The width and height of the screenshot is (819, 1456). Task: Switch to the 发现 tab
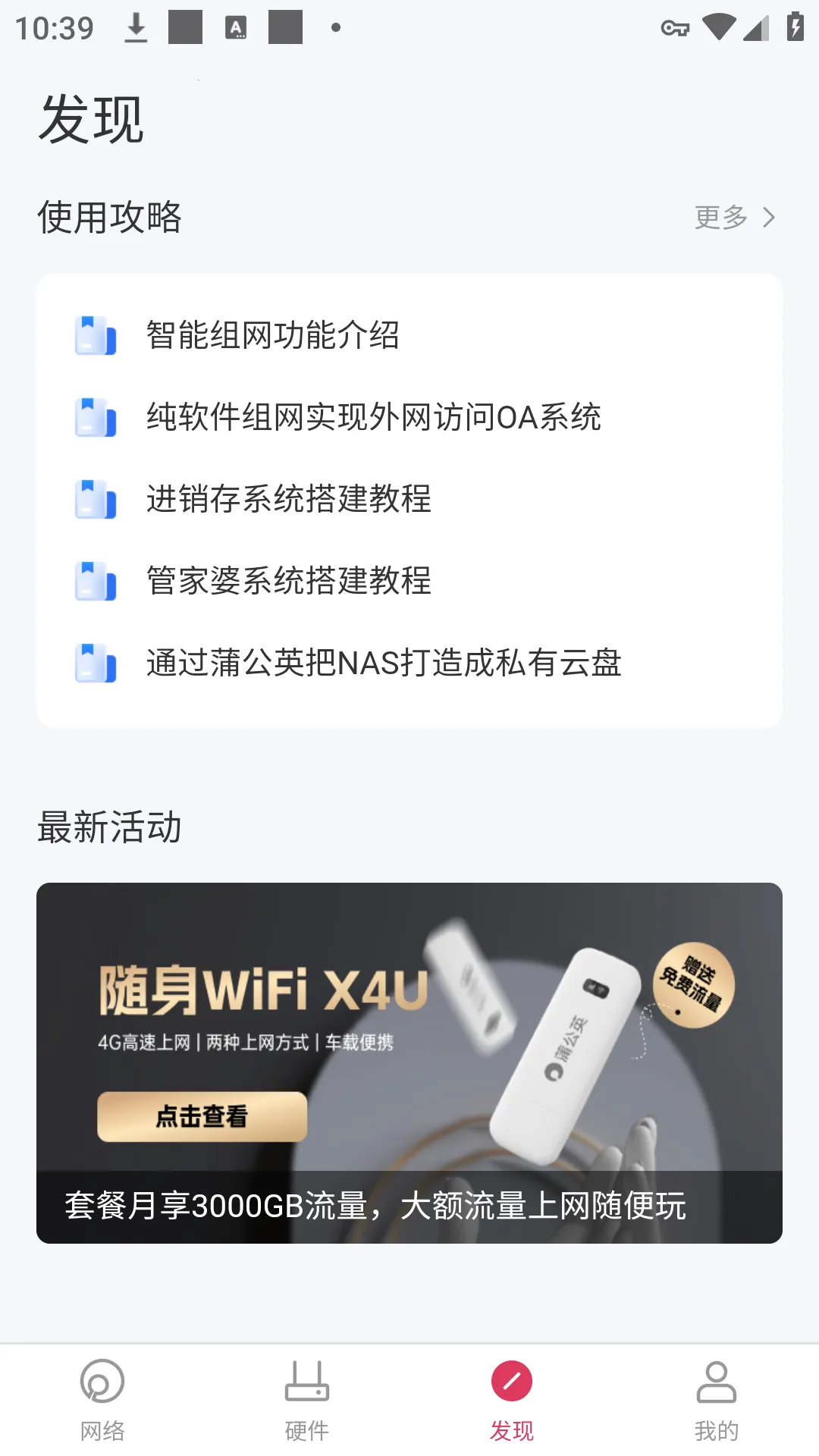(512, 1403)
